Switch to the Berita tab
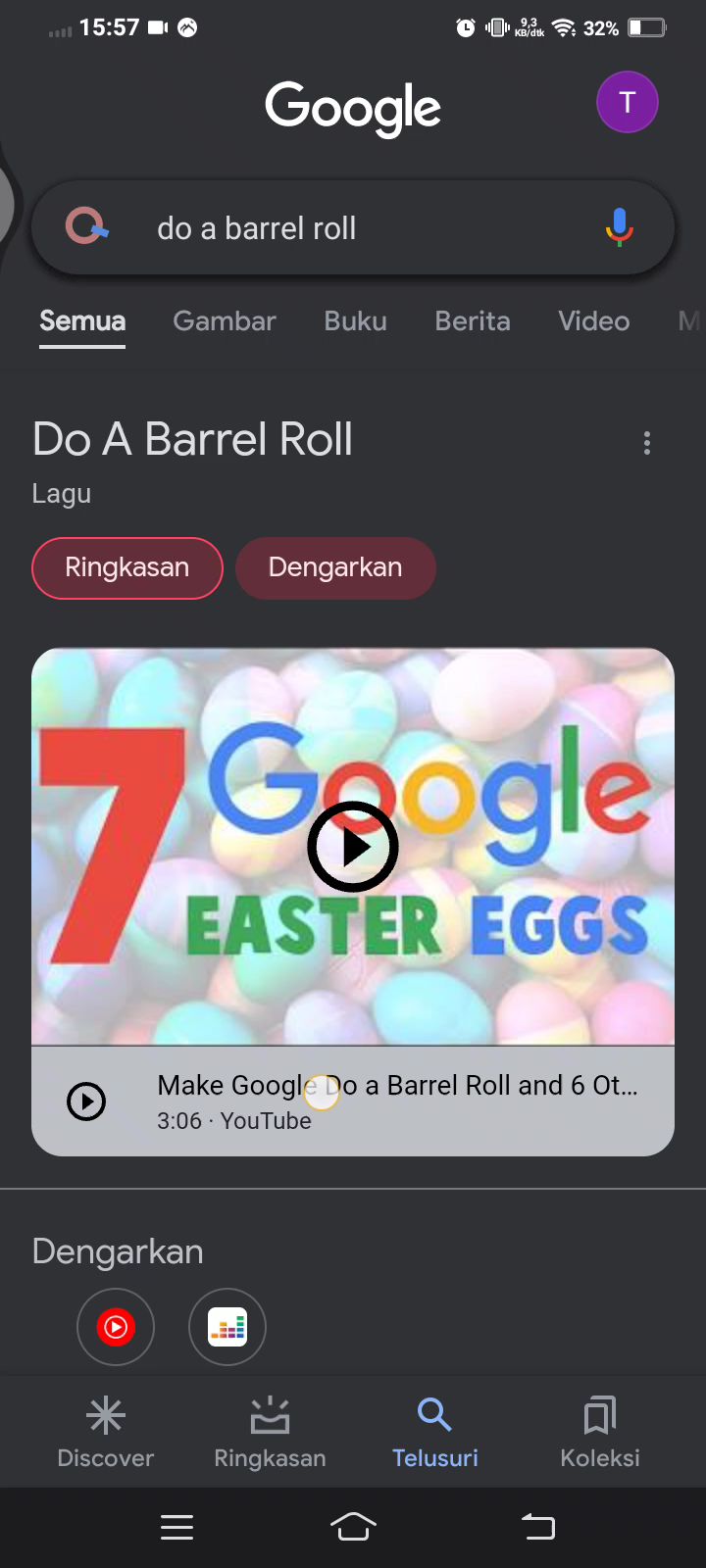 coord(473,321)
